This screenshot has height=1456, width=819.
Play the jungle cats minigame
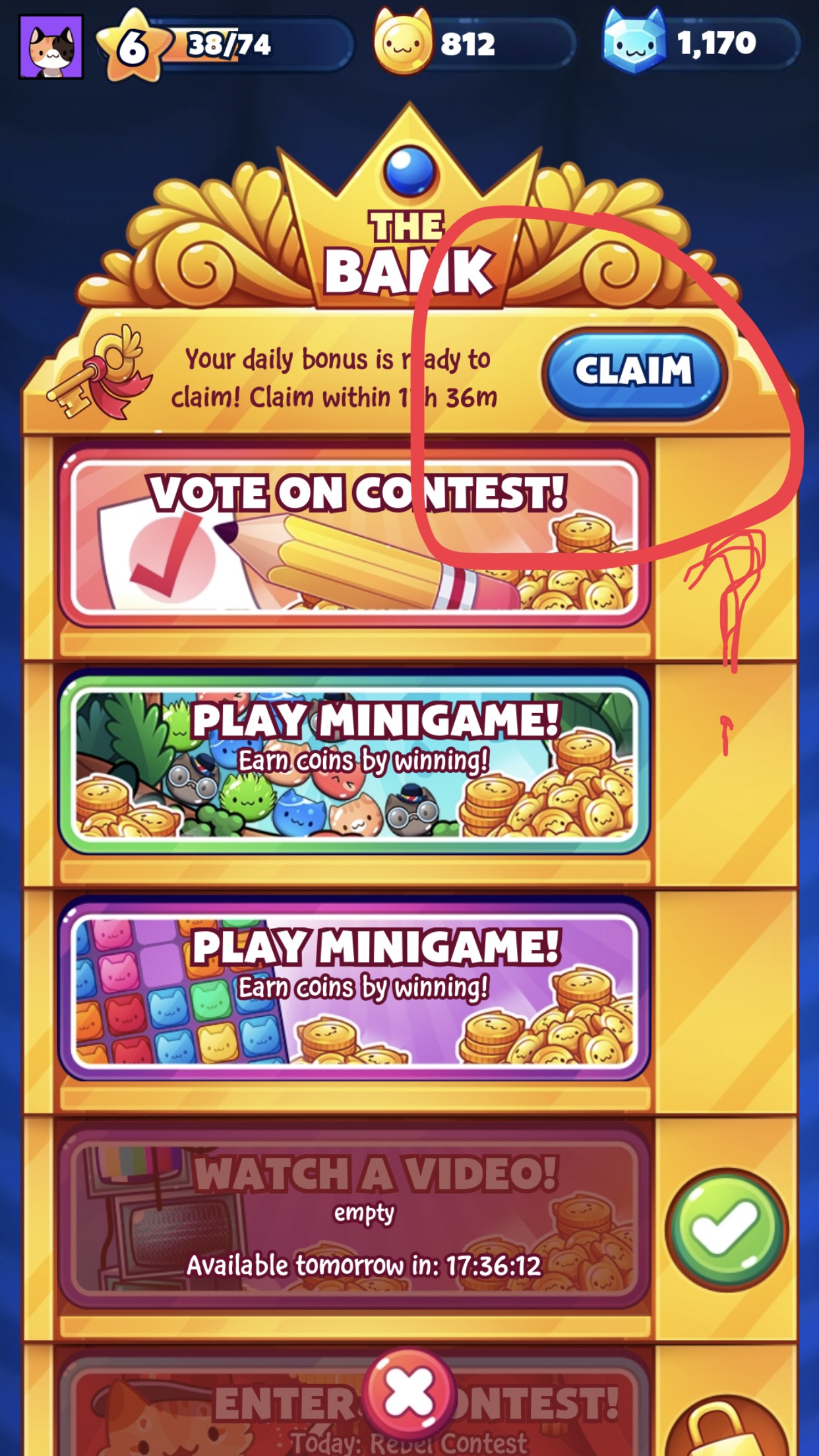pyautogui.click(x=355, y=763)
